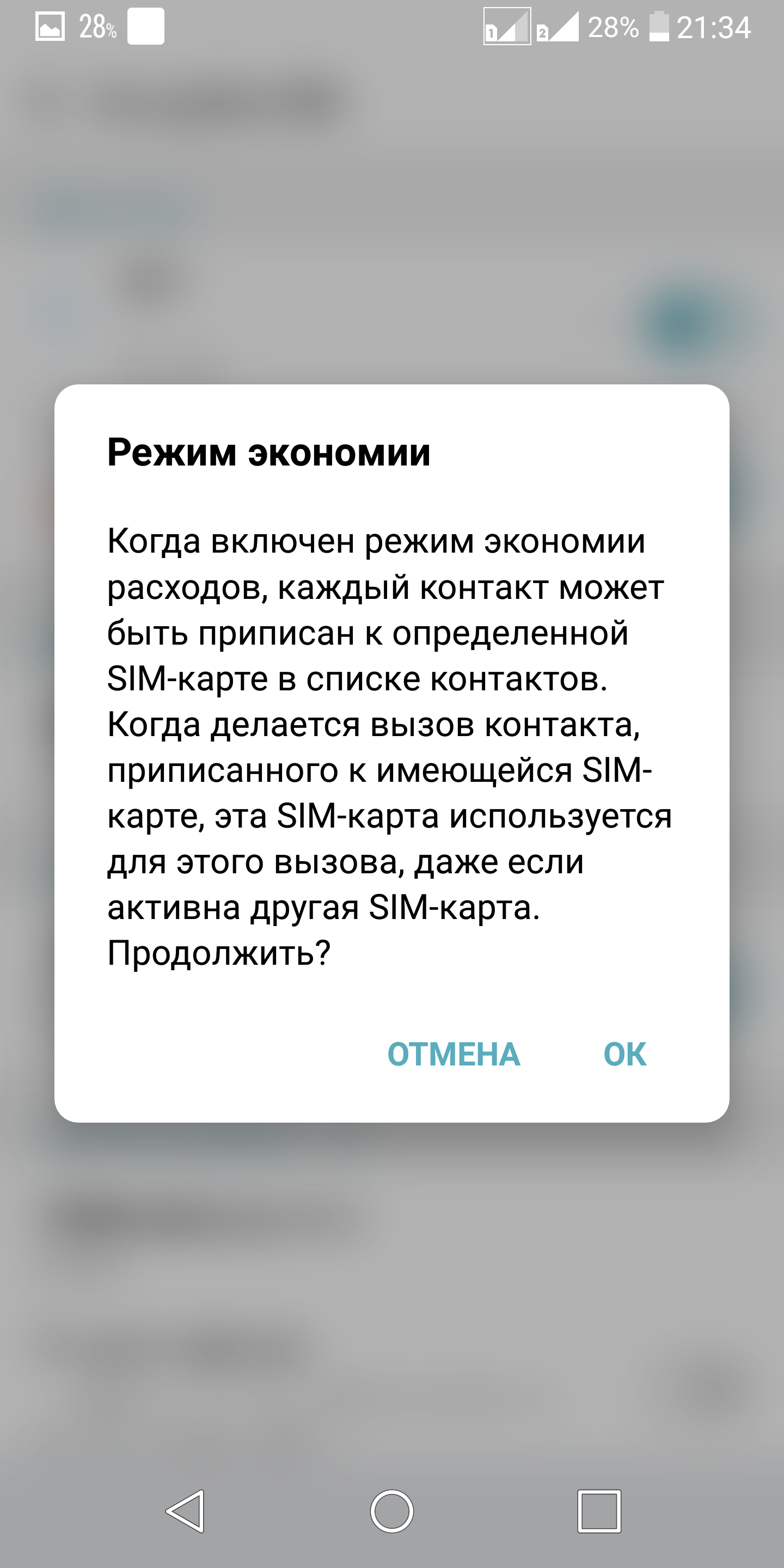The width and height of the screenshot is (784, 1568).
Task: Open recent apps from the navigation bar
Action: point(599,1511)
